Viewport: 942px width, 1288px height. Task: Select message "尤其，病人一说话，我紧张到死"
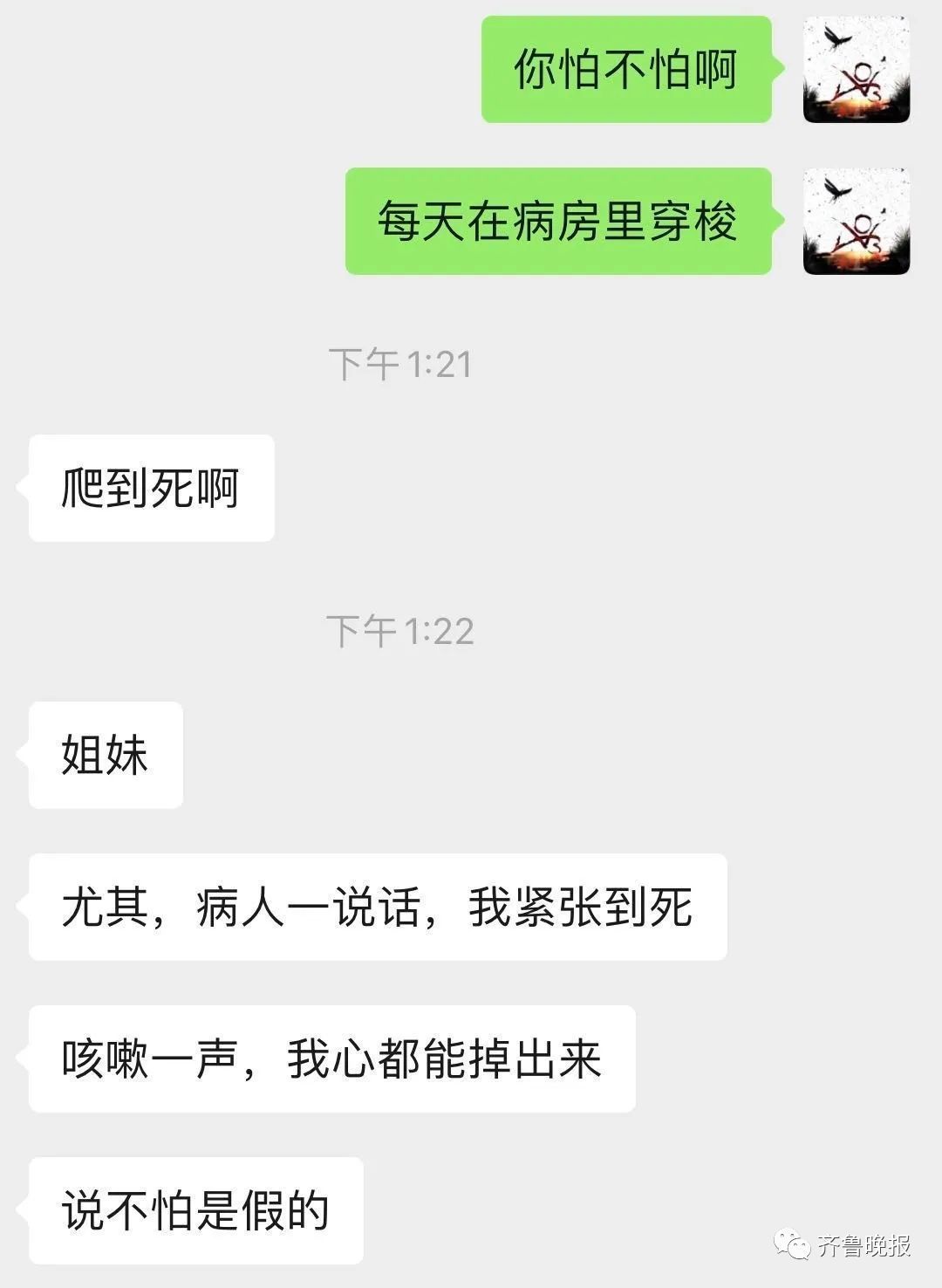tap(375, 906)
